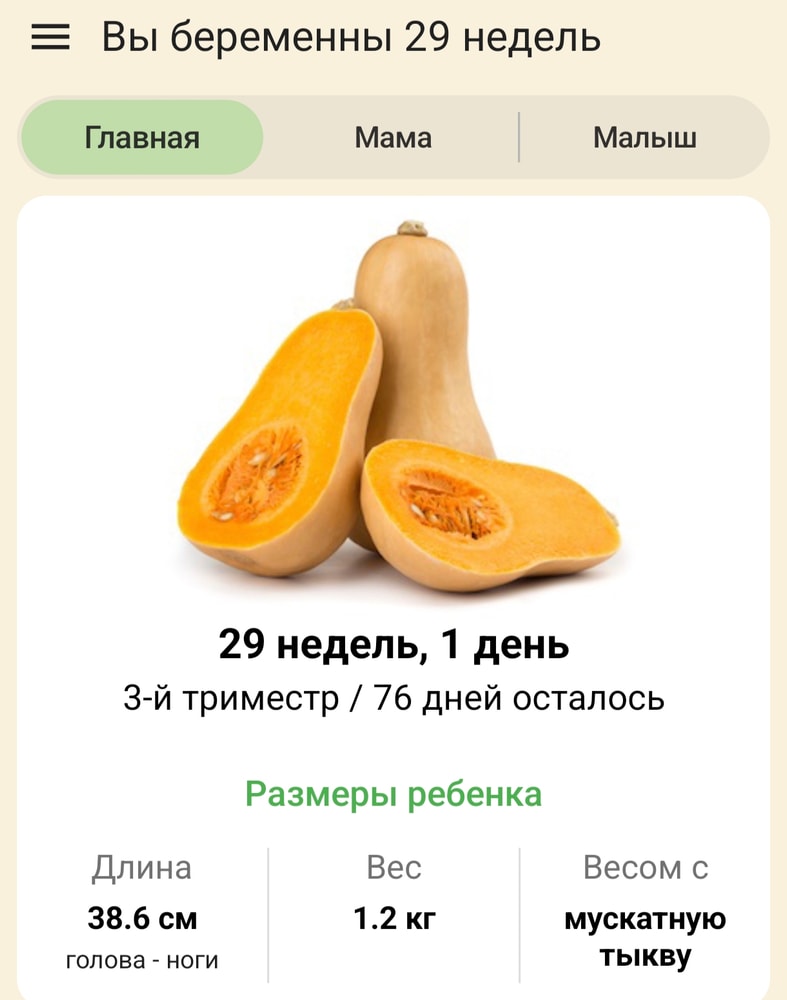Open the hamburger drawer menu
The width and height of the screenshot is (787, 1000).
pyautogui.click(x=50, y=39)
